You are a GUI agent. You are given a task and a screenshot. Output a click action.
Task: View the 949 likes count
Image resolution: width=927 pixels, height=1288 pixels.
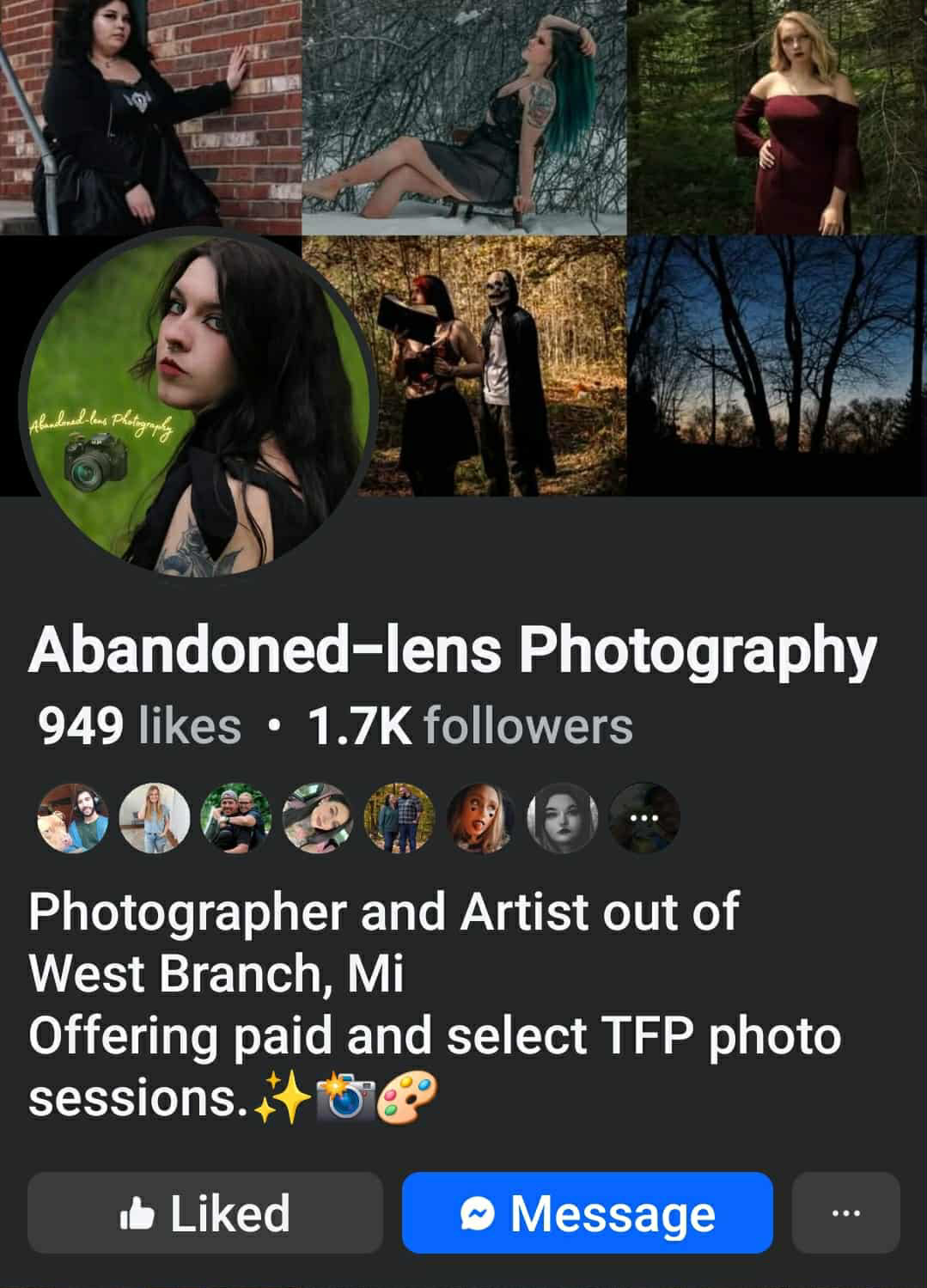point(139,726)
